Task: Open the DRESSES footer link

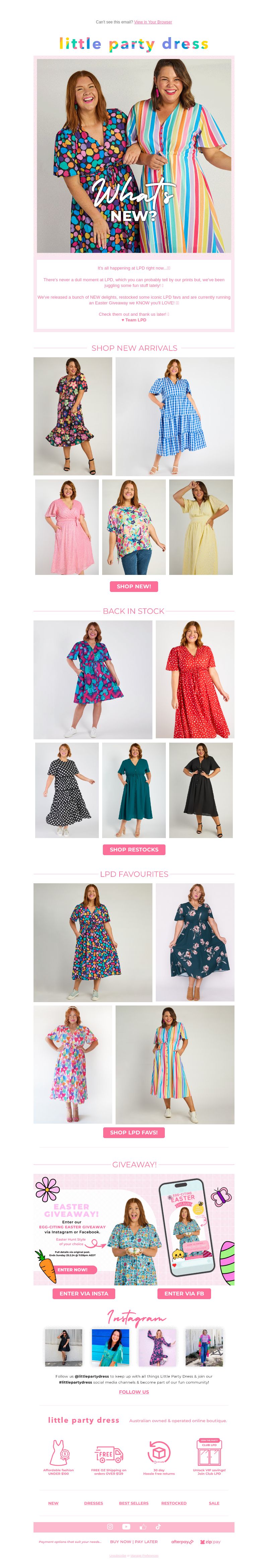Action: click(93, 1503)
